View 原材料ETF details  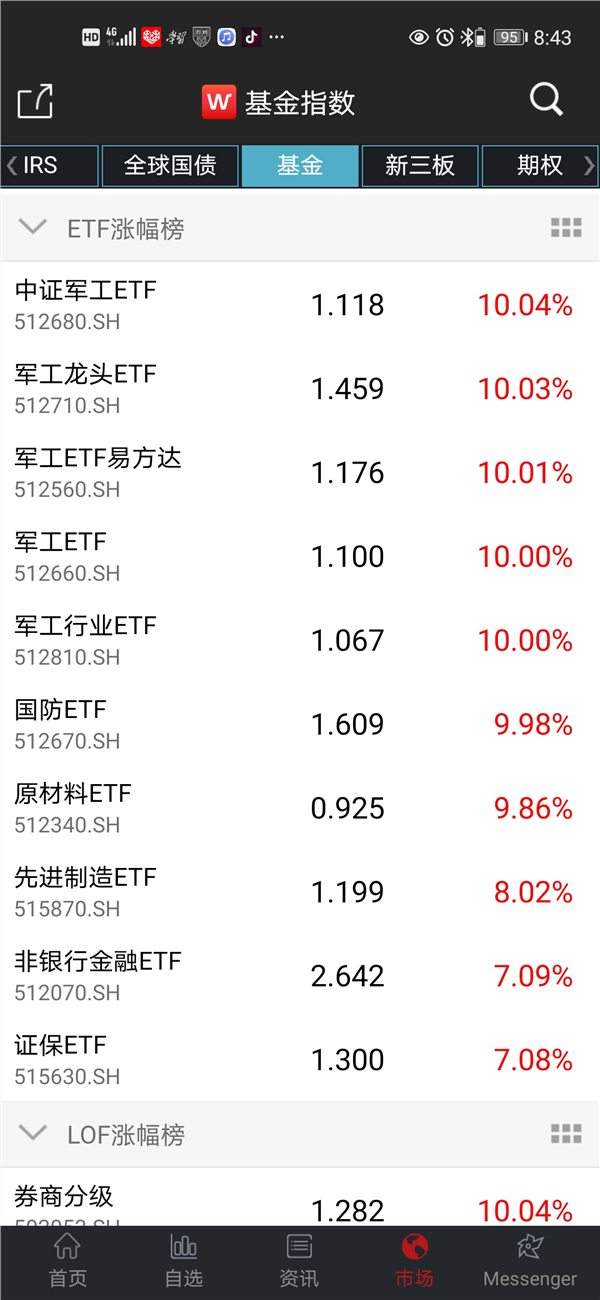pos(300,808)
